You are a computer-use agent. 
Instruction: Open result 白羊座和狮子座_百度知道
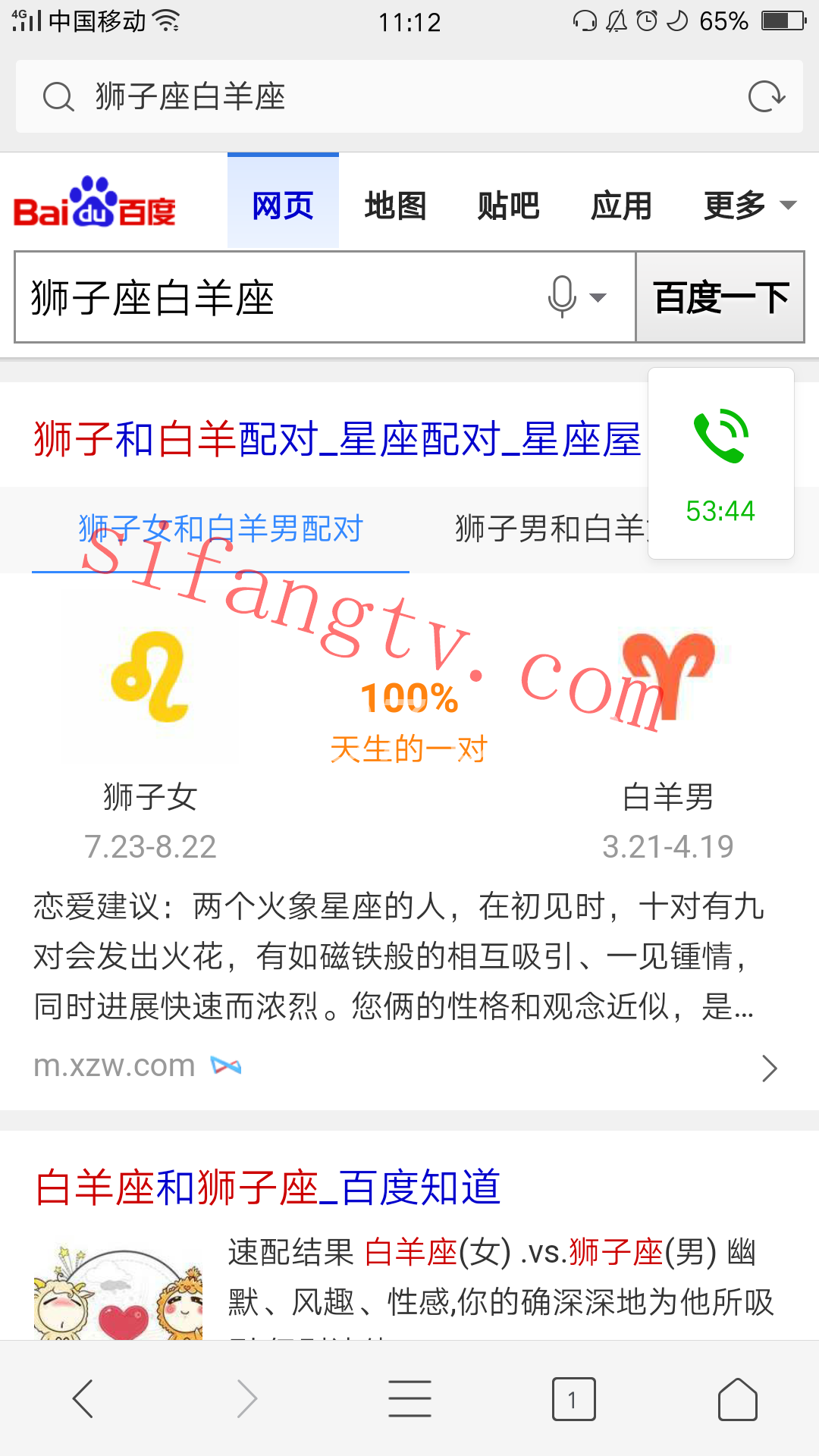pos(268,1188)
